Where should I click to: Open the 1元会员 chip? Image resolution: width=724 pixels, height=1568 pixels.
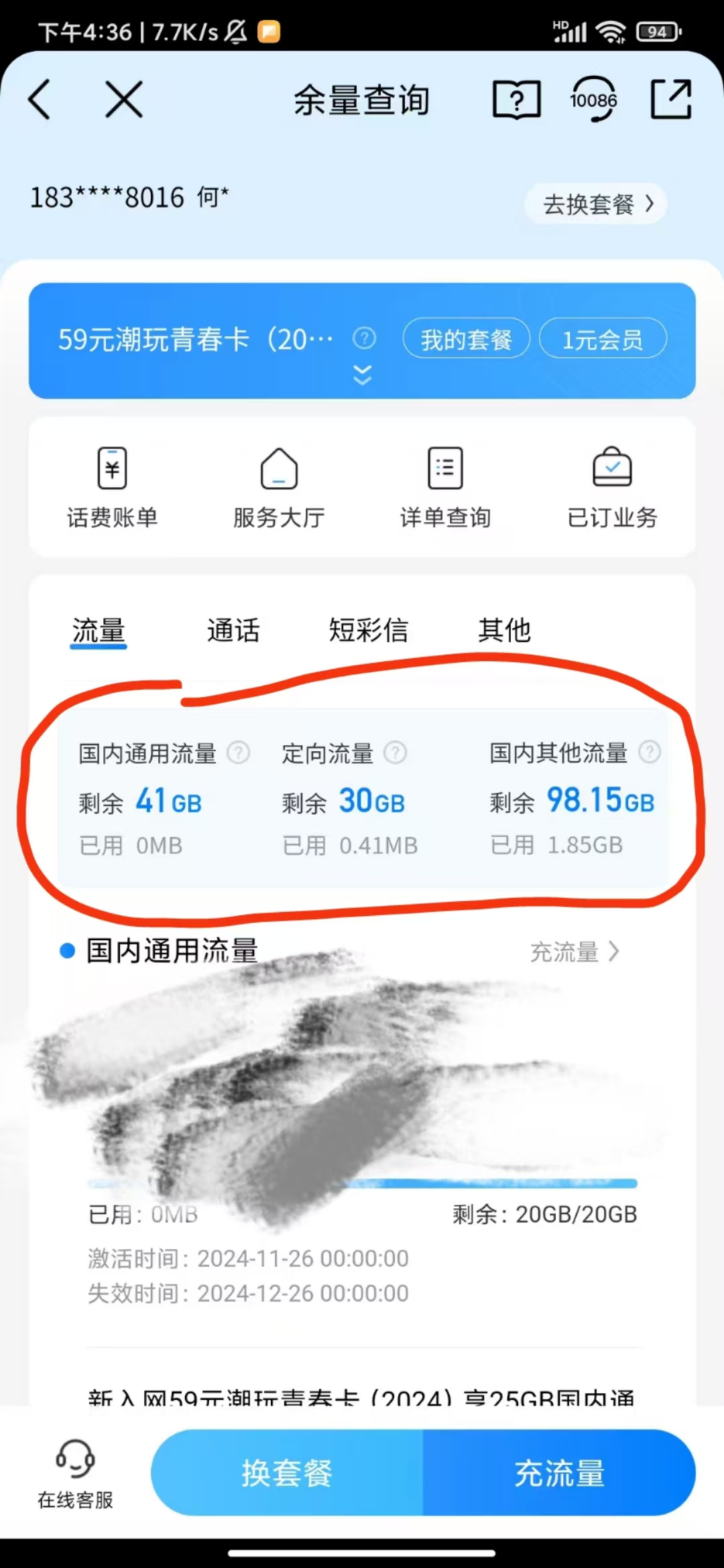point(602,339)
